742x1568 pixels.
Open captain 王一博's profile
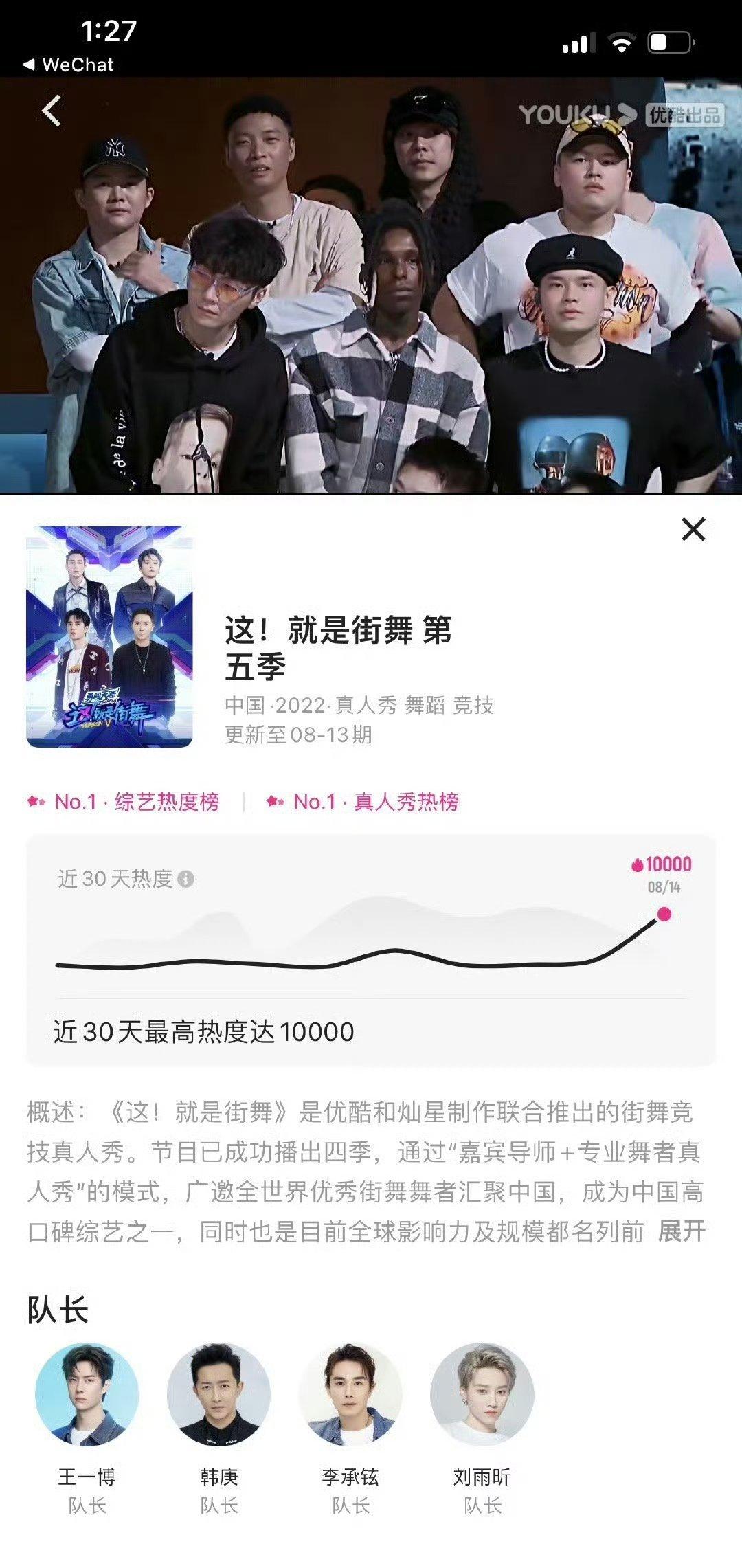click(87, 1395)
